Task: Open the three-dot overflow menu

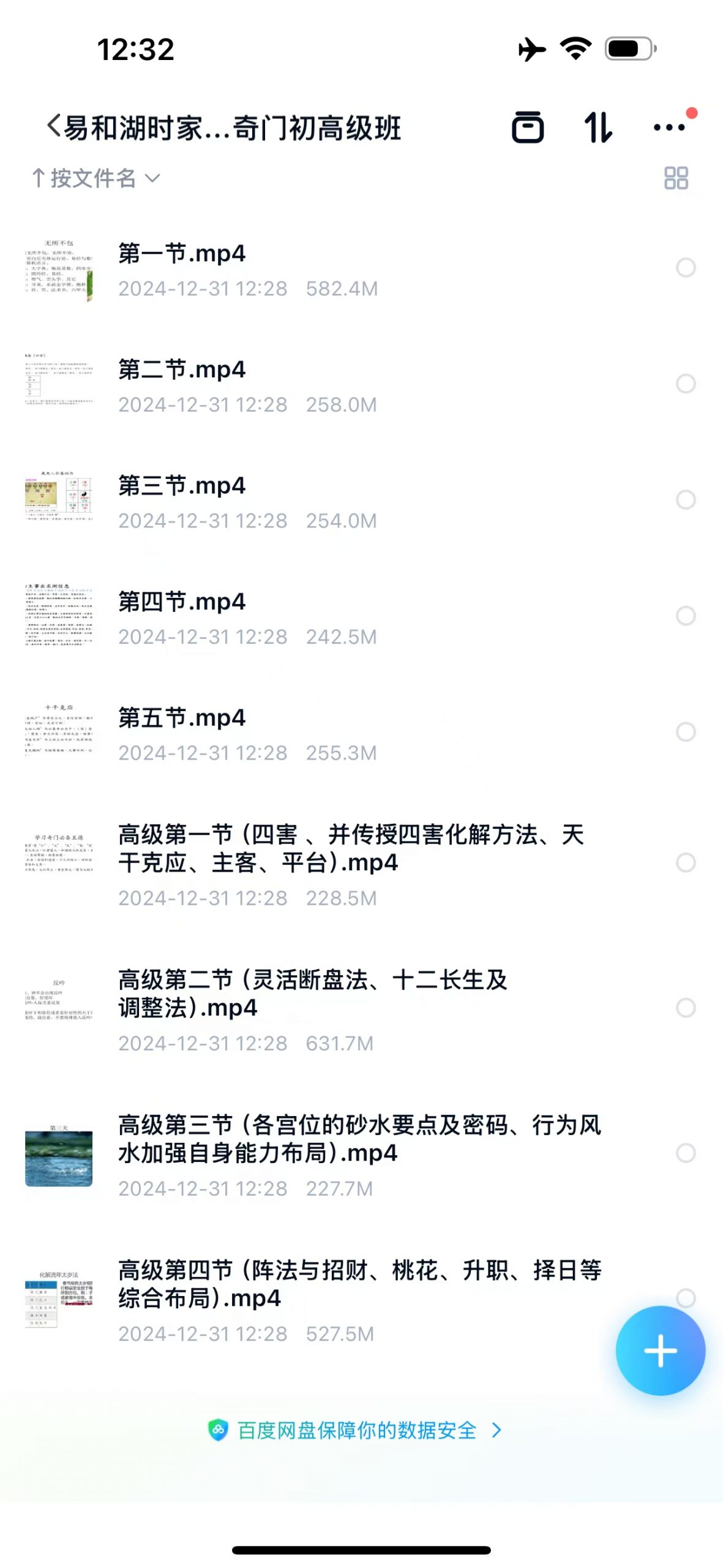Action: coord(669,127)
